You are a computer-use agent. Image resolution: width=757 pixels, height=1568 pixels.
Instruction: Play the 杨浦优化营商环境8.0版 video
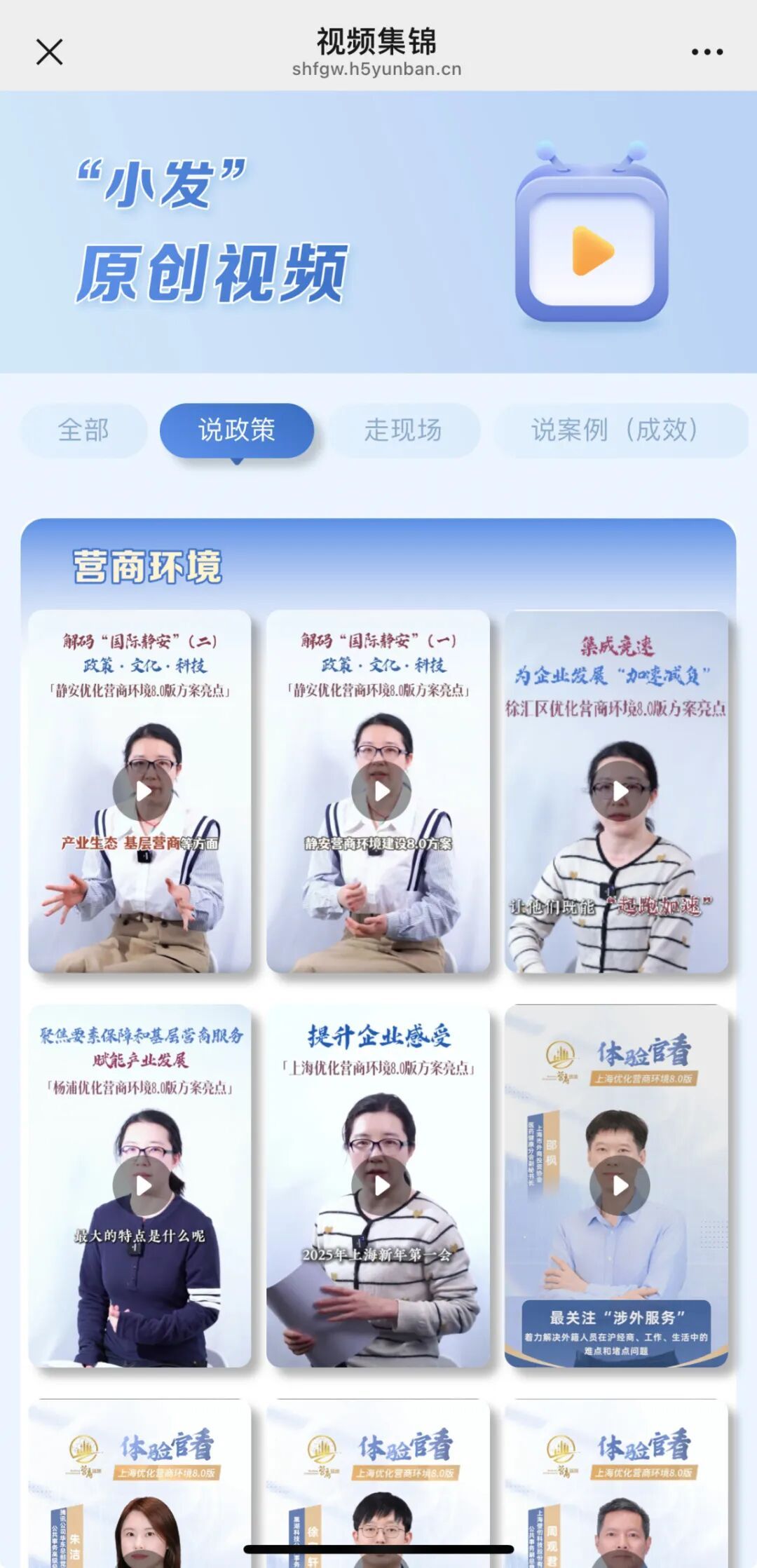pyautogui.click(x=142, y=1185)
